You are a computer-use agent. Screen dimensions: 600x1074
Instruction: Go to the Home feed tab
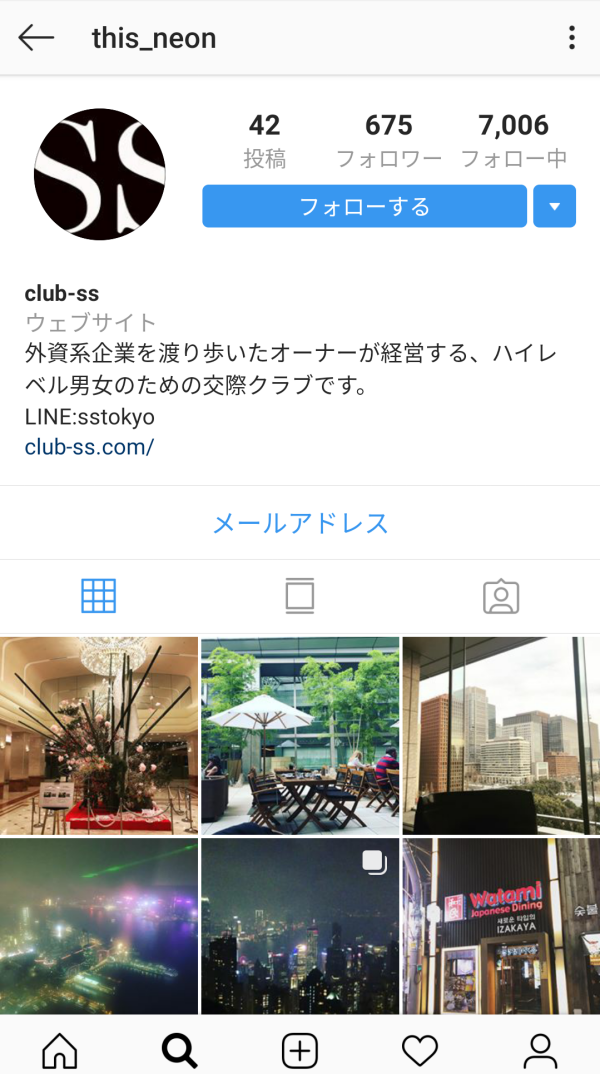point(60,1050)
